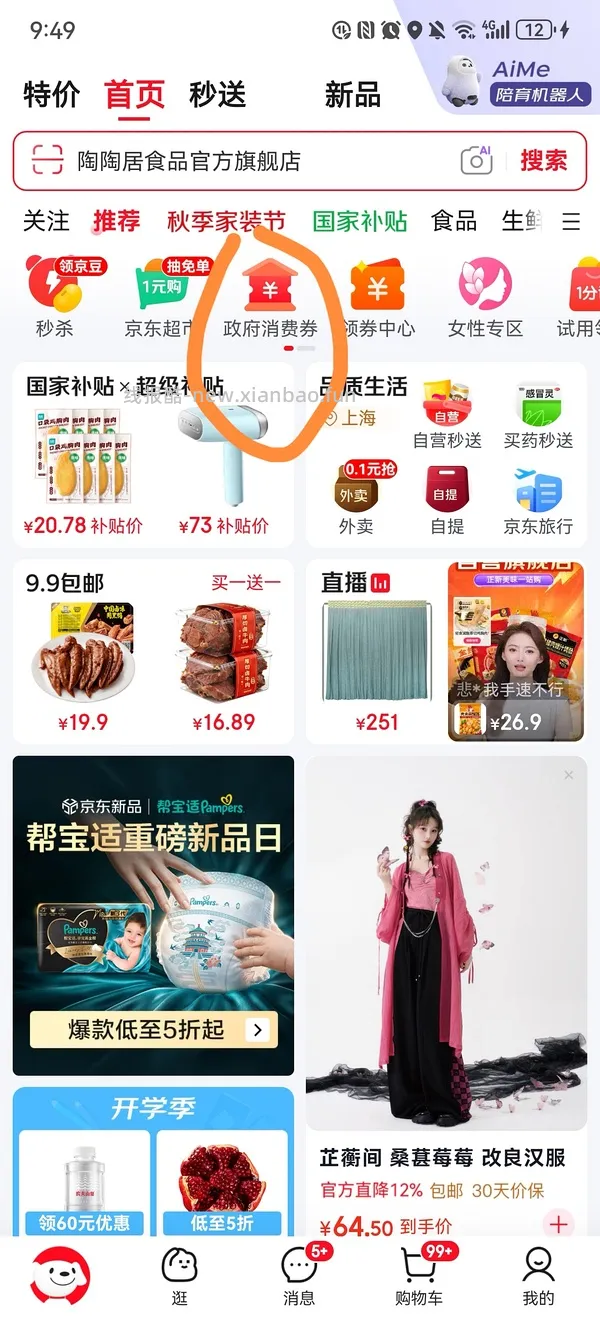Go to the 我的 tab

point(538,1276)
